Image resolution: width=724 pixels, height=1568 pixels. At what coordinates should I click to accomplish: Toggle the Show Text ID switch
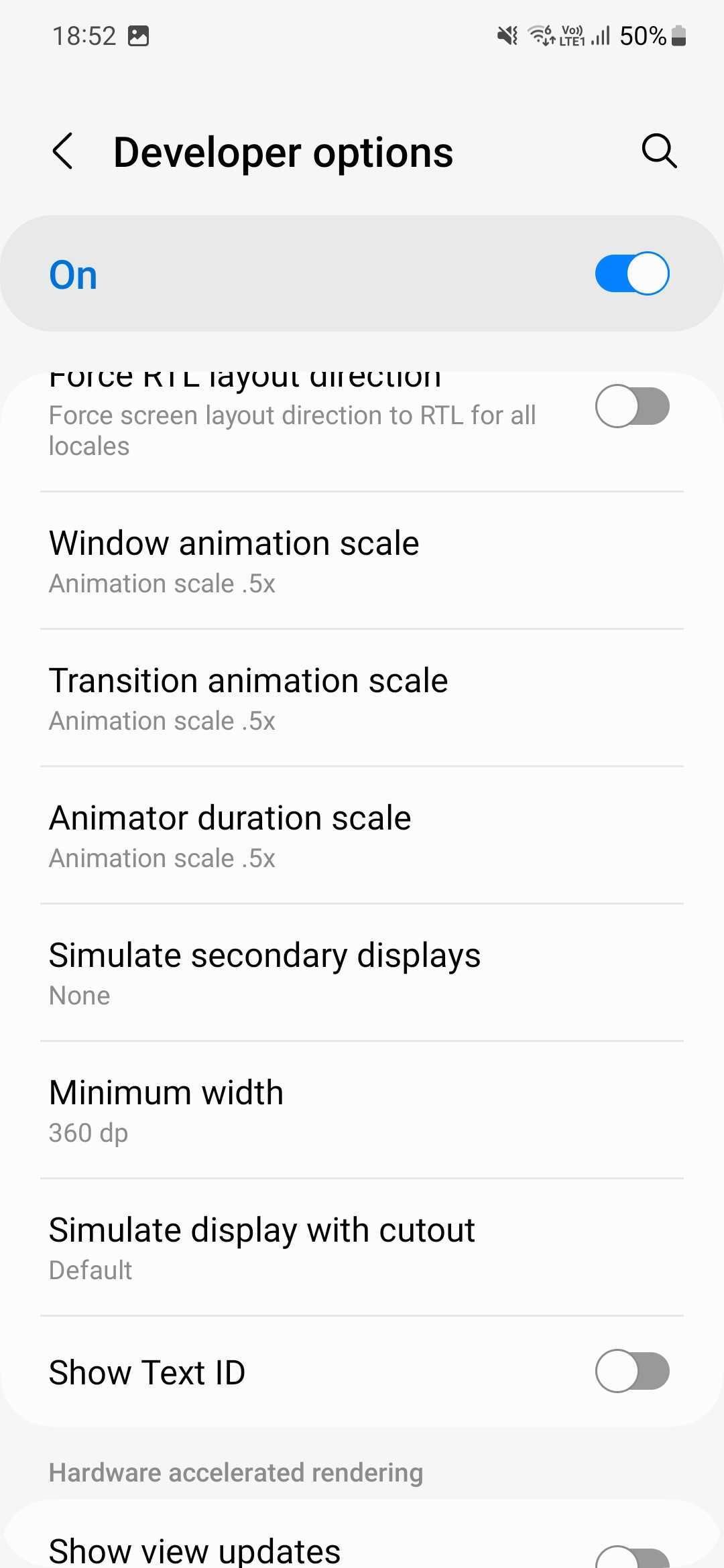coord(631,1371)
